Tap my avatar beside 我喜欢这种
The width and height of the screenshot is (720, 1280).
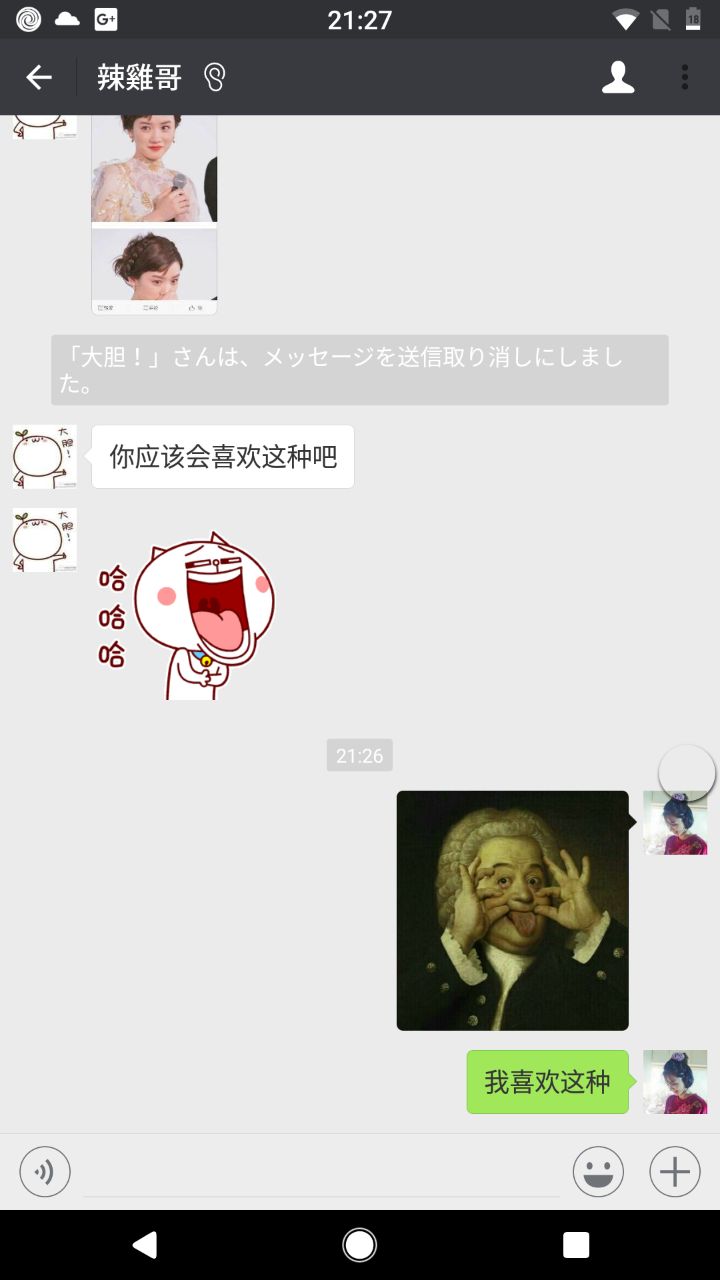[675, 1082]
